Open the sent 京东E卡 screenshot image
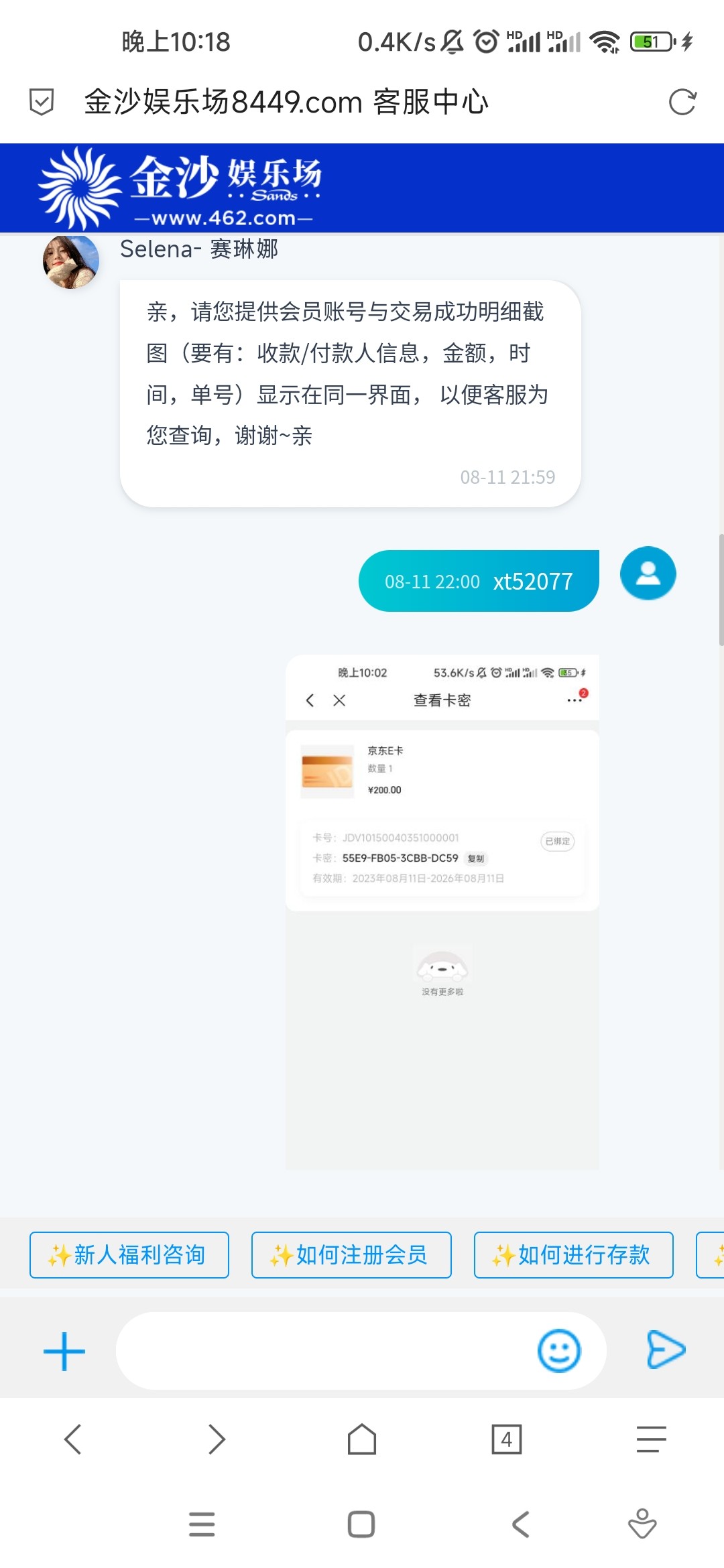 (442, 911)
